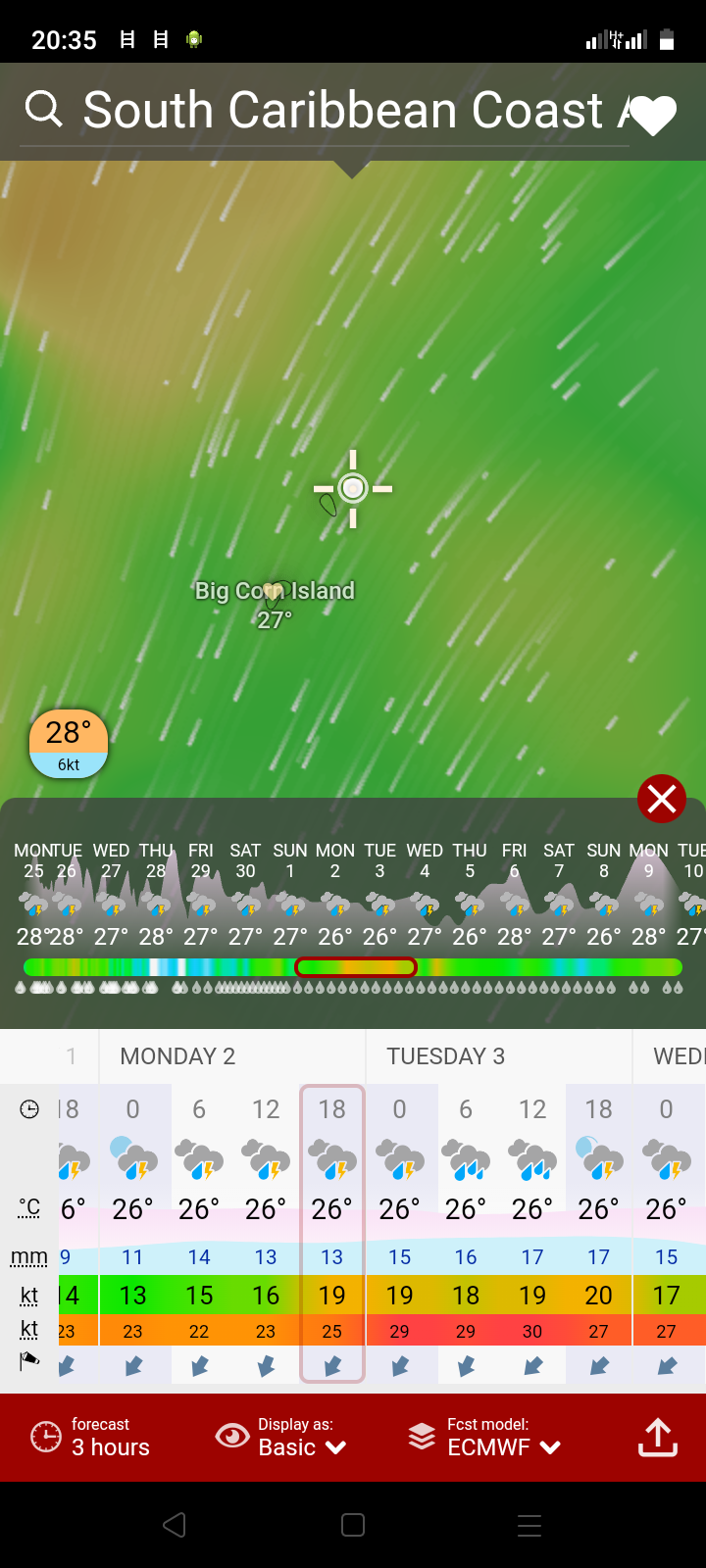
Task: Select Tuesday 12:00 forecast column
Action: point(532,1233)
